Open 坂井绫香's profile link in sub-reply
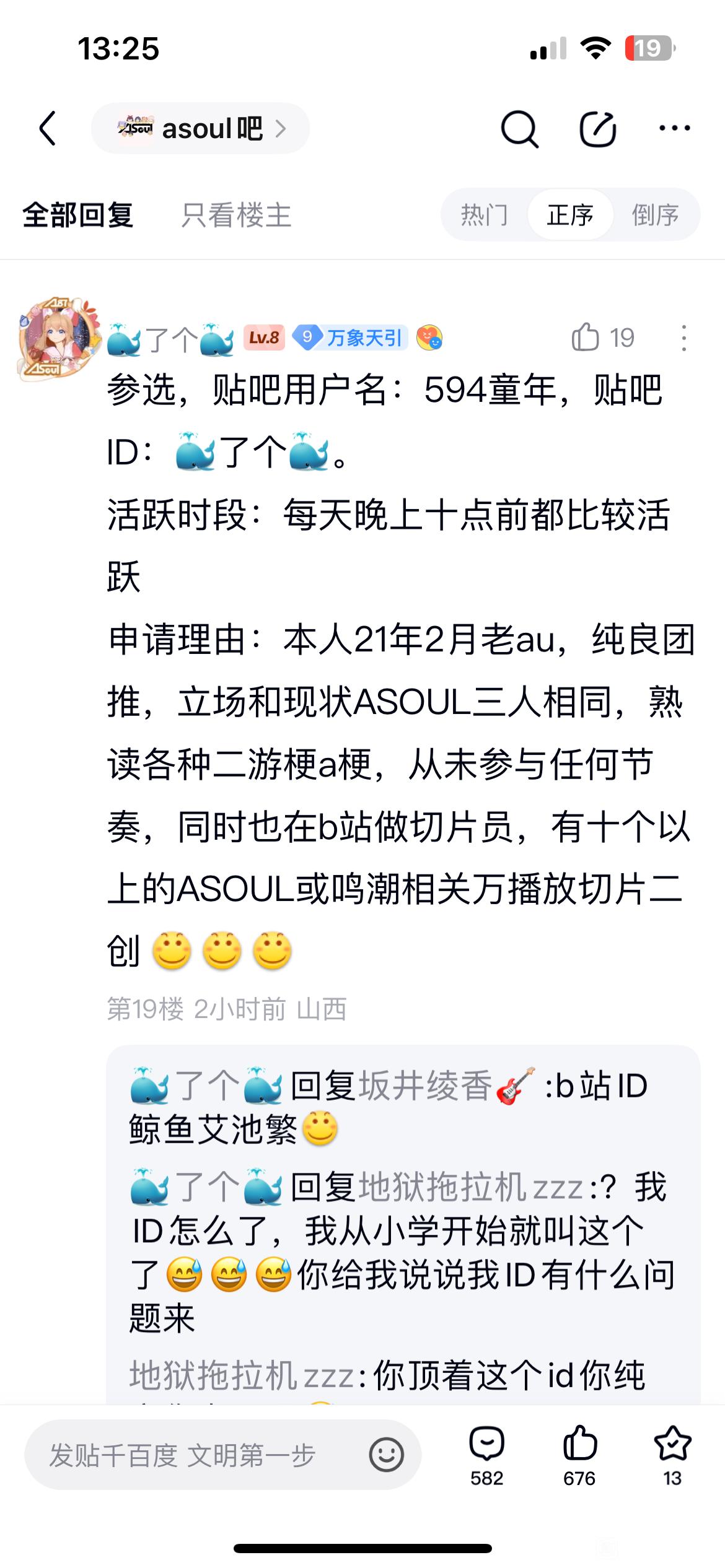Viewport: 725px width, 1568px height. click(426, 1086)
